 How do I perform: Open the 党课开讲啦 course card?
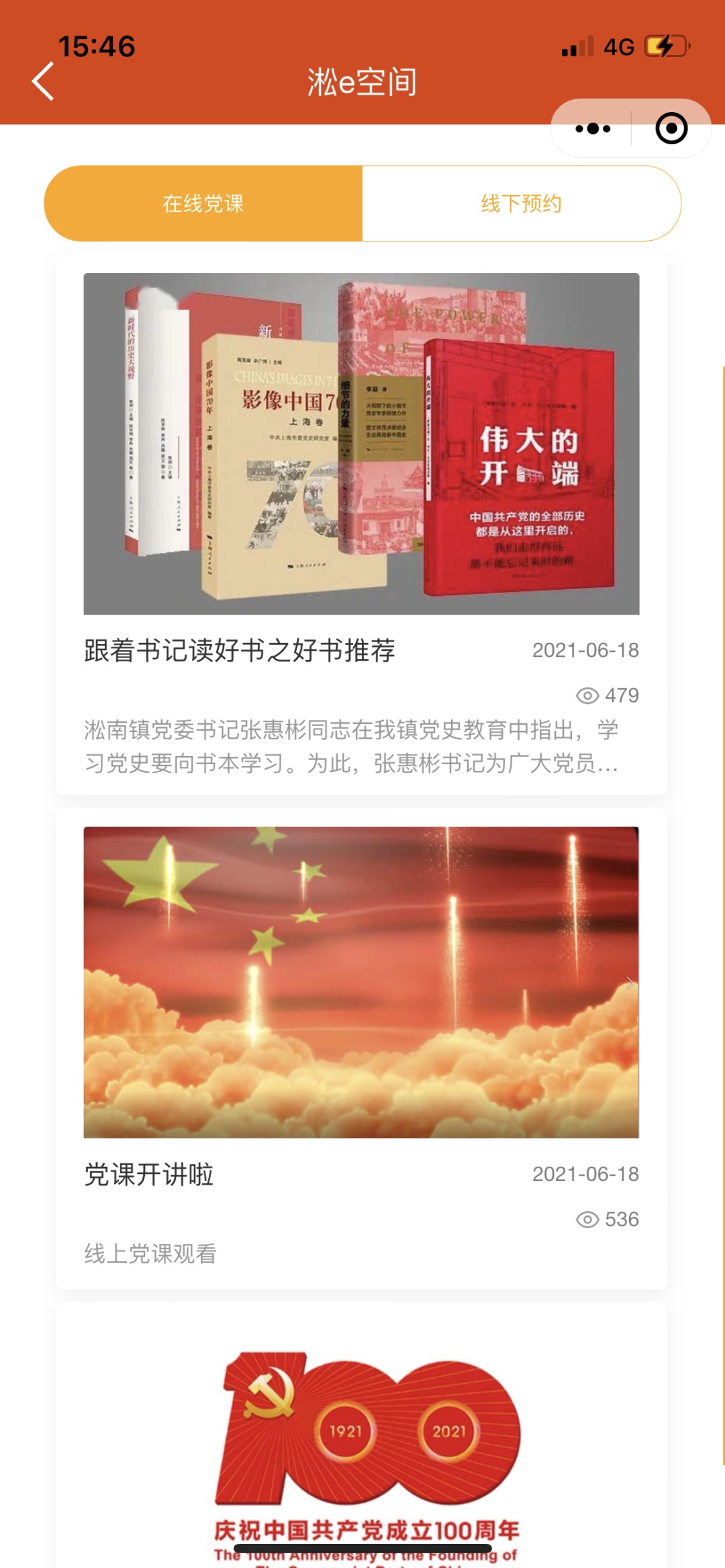[361, 1047]
